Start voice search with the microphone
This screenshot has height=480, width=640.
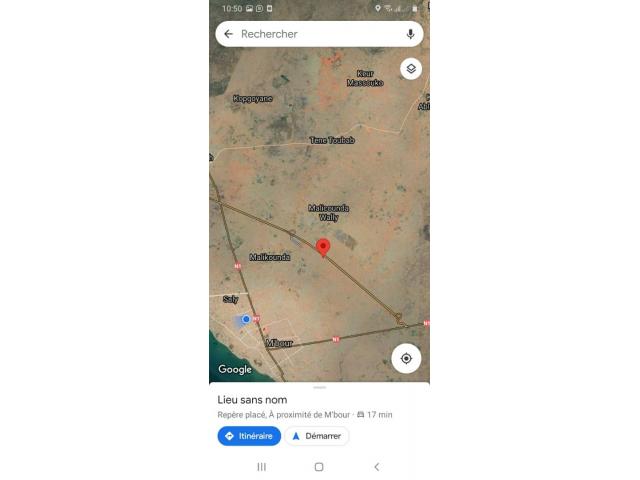tap(410, 34)
